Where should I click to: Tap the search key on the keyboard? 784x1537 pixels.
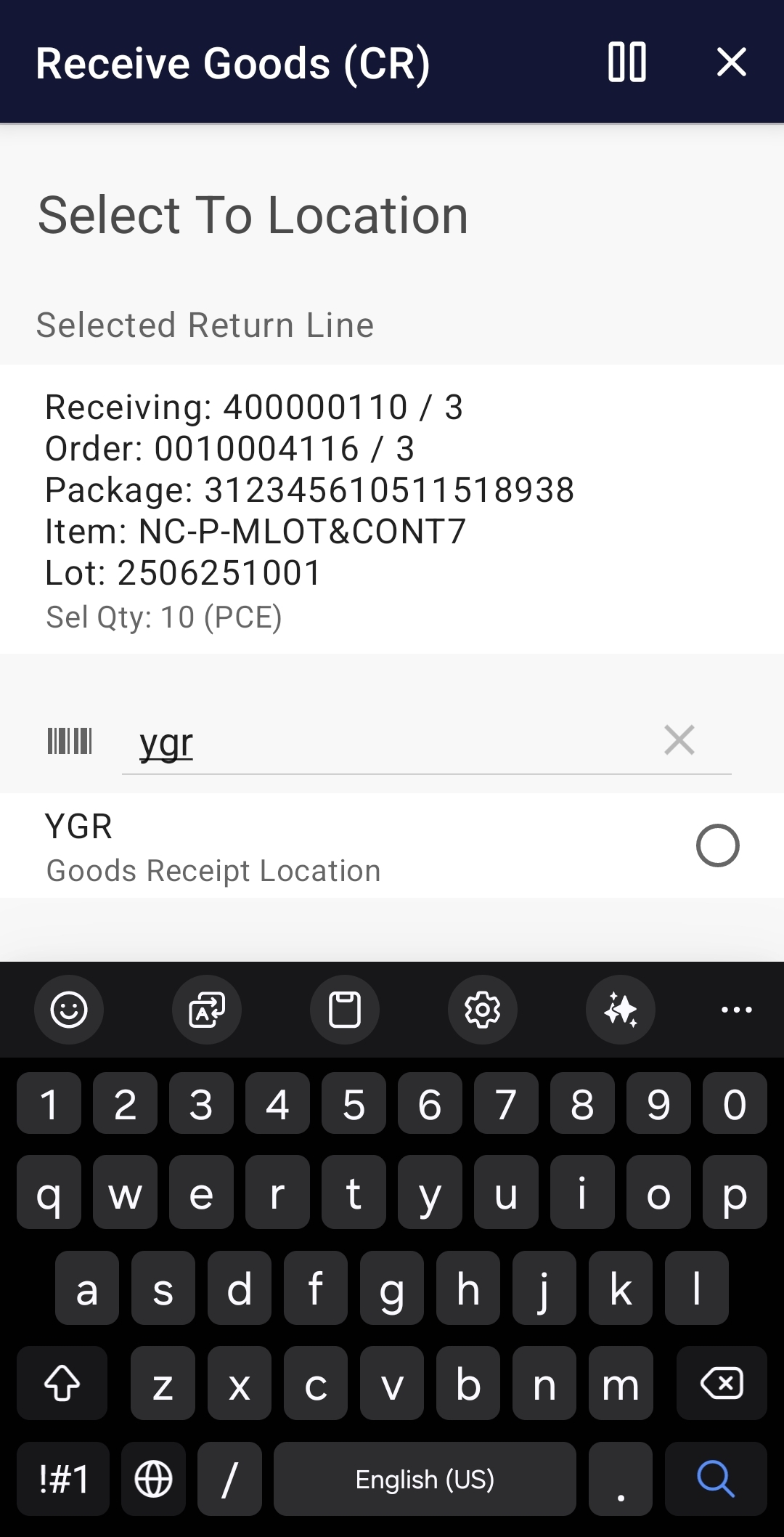click(715, 1480)
